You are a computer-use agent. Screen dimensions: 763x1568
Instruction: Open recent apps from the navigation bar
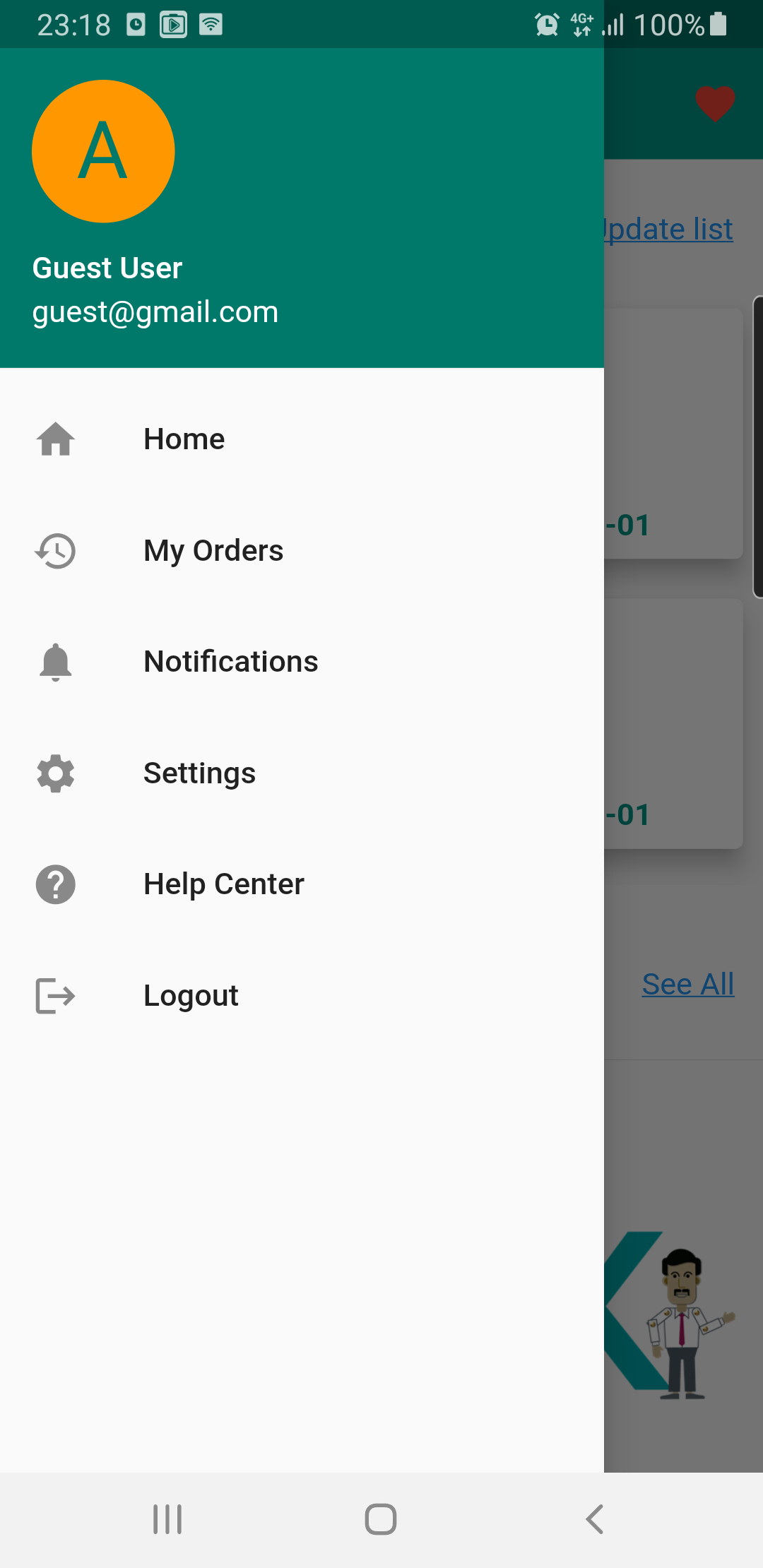(167, 1519)
